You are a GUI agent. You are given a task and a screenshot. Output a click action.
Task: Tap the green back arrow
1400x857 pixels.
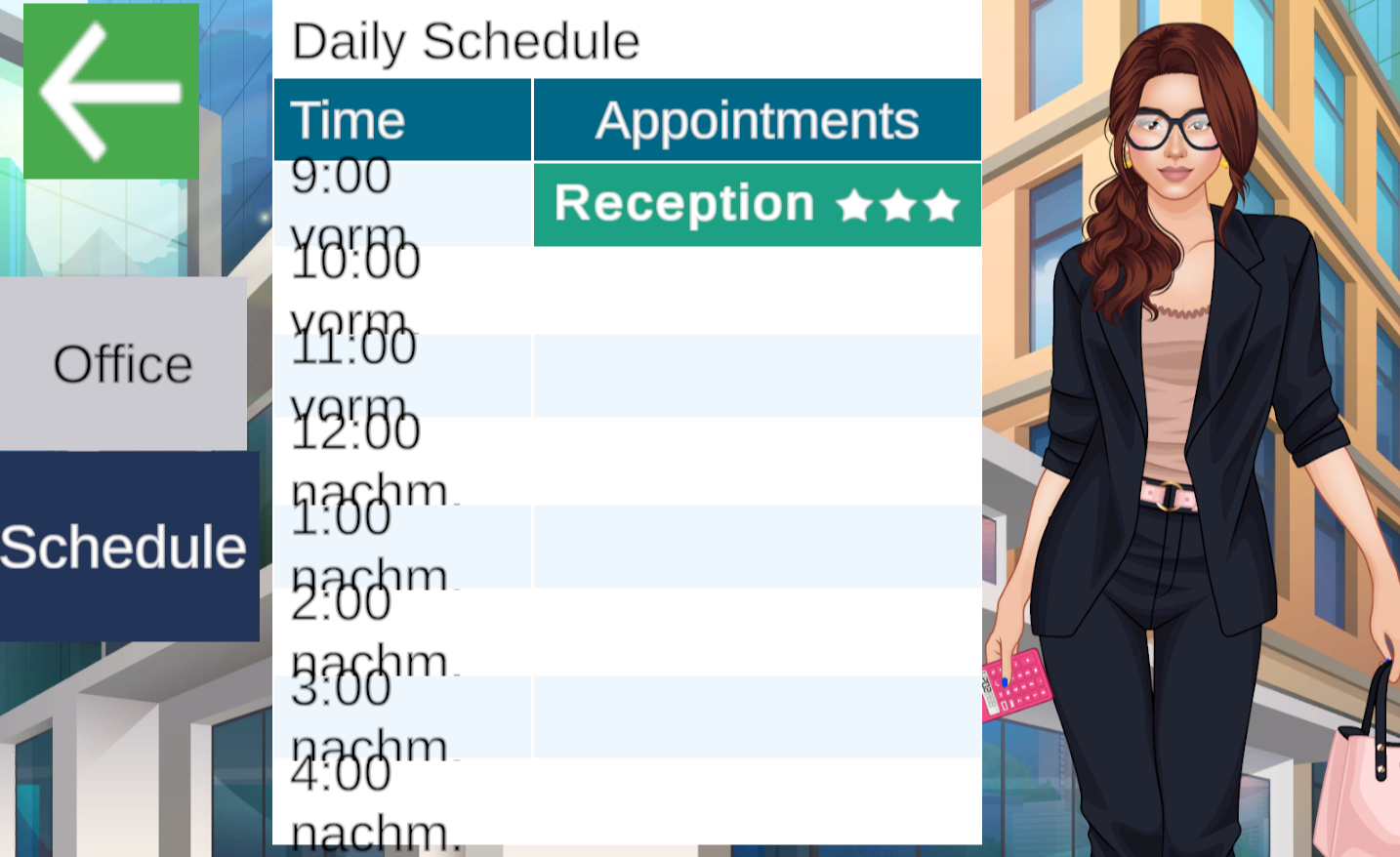coord(110,92)
